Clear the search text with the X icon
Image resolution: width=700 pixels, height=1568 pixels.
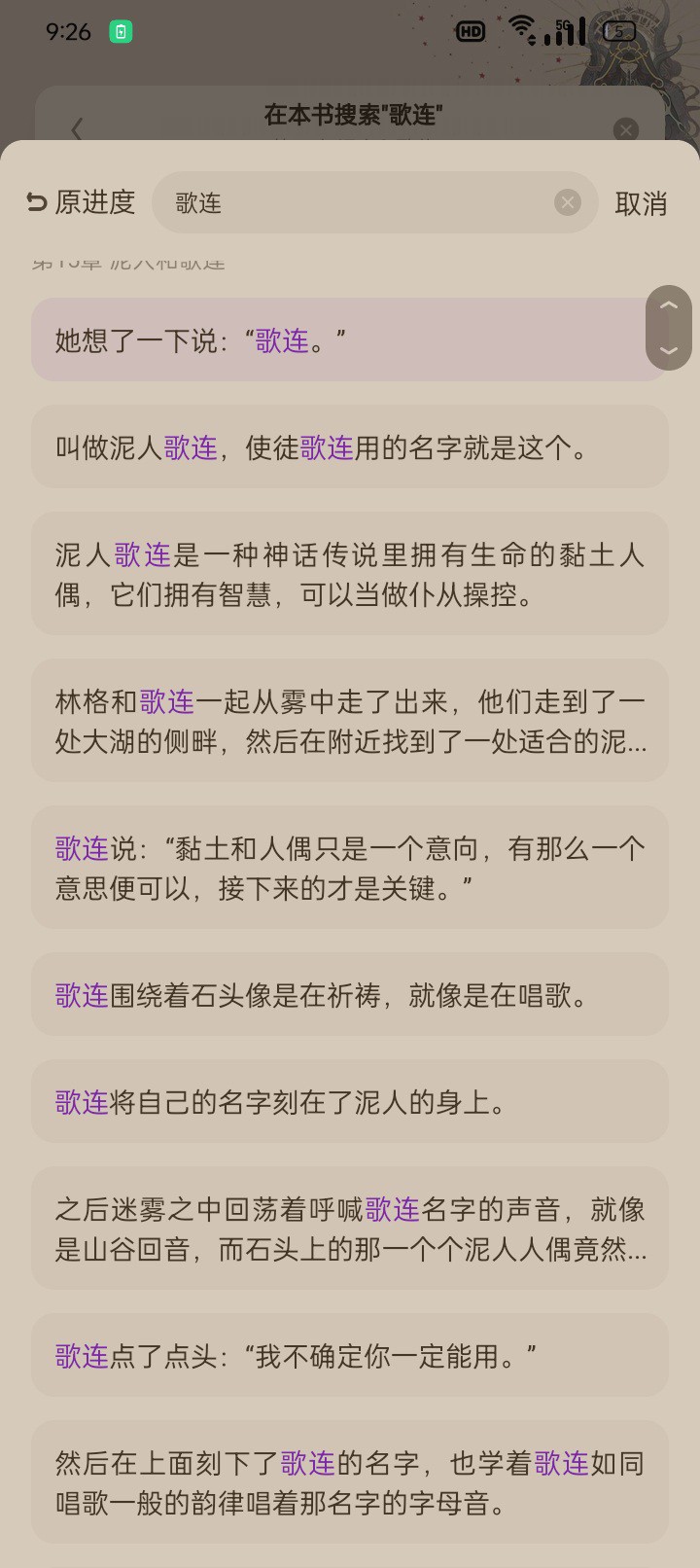[x=567, y=202]
